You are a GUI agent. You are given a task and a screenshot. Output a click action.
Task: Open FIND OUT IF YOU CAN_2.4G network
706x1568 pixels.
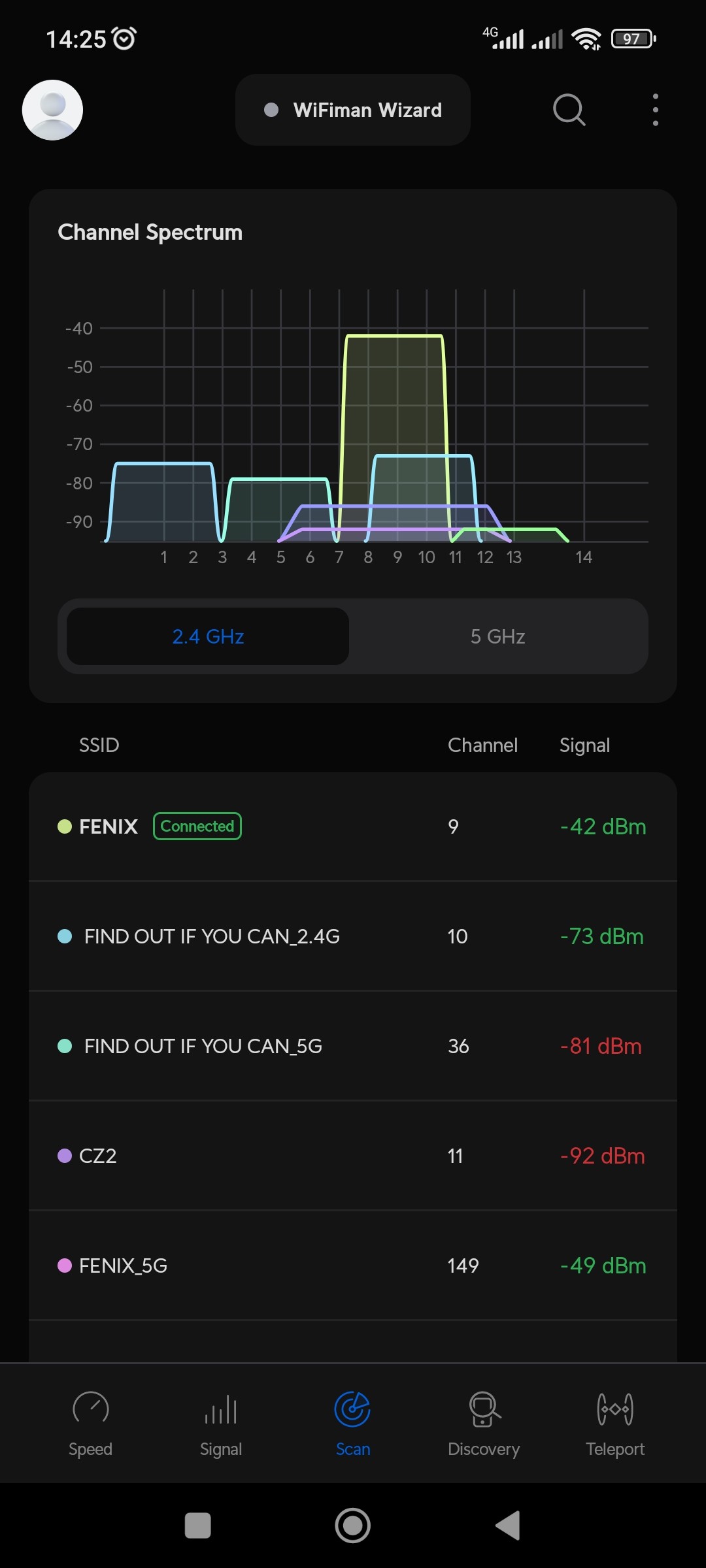coord(353,936)
